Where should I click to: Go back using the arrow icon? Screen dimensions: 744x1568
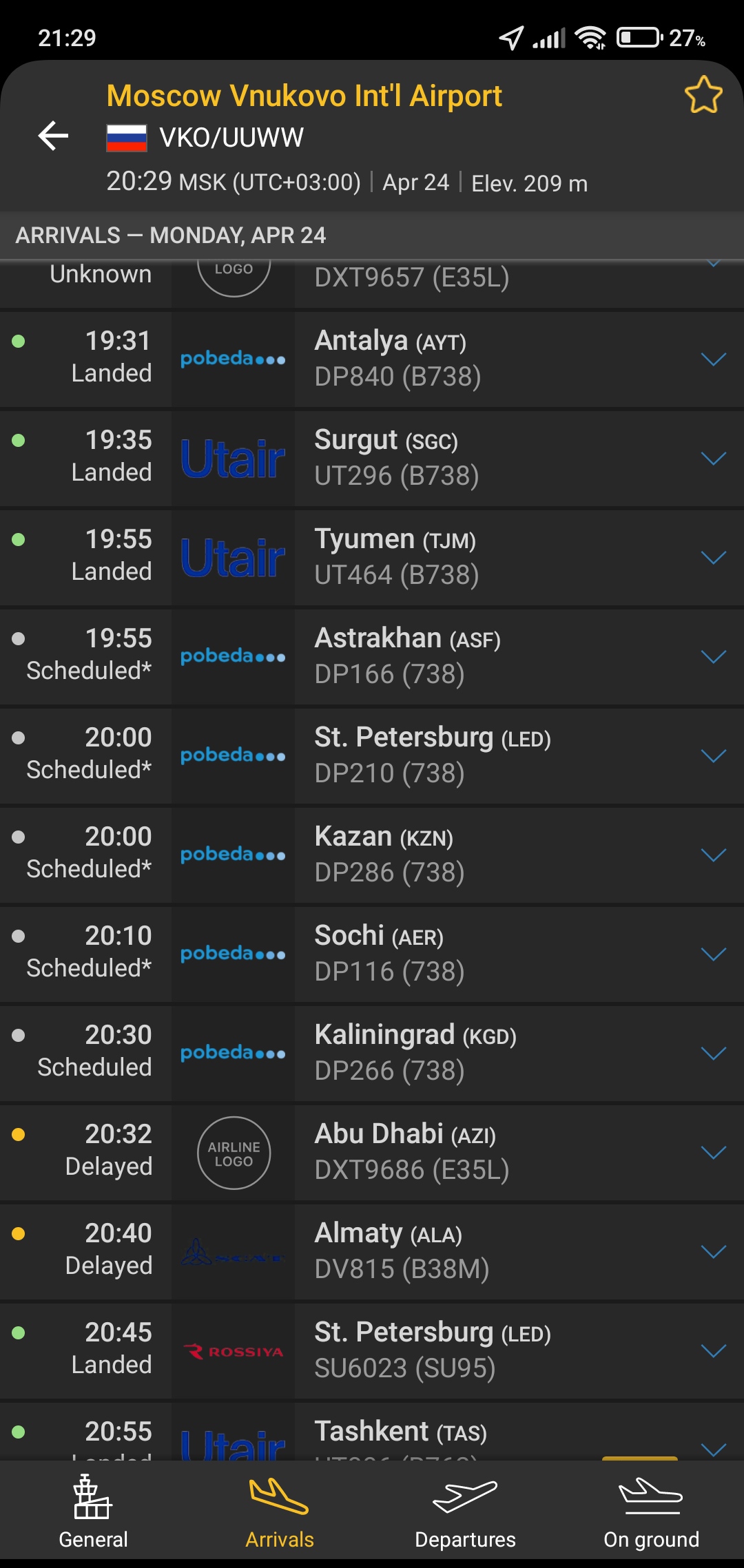53,136
